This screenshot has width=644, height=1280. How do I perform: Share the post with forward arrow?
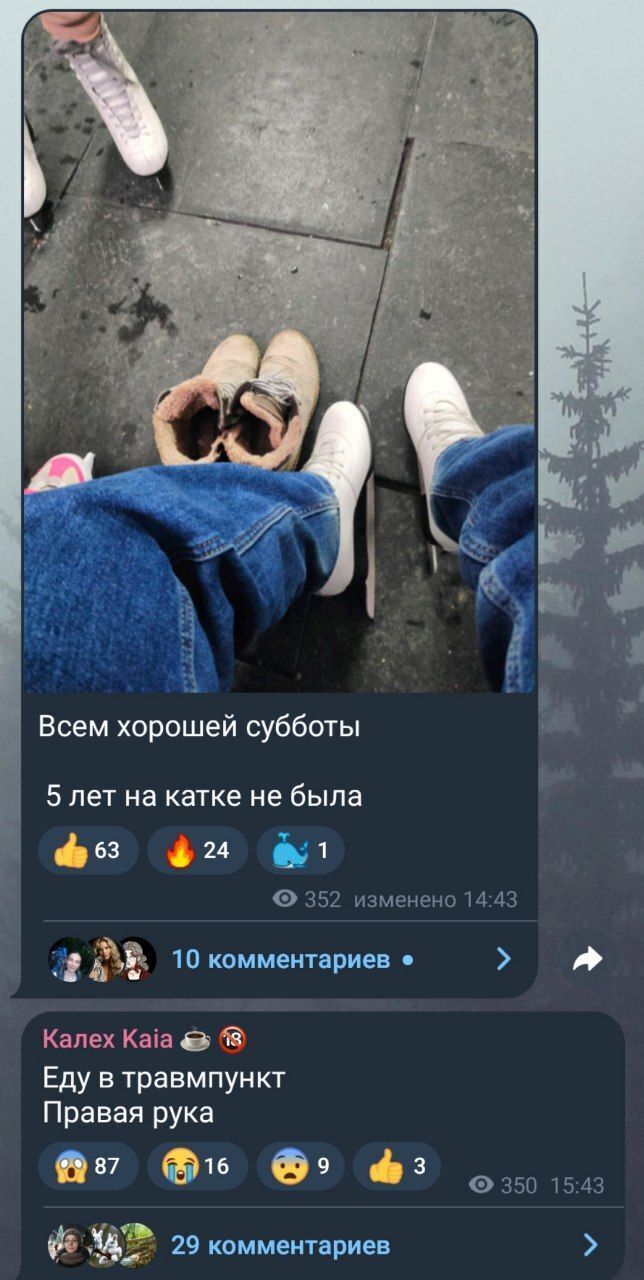point(588,960)
